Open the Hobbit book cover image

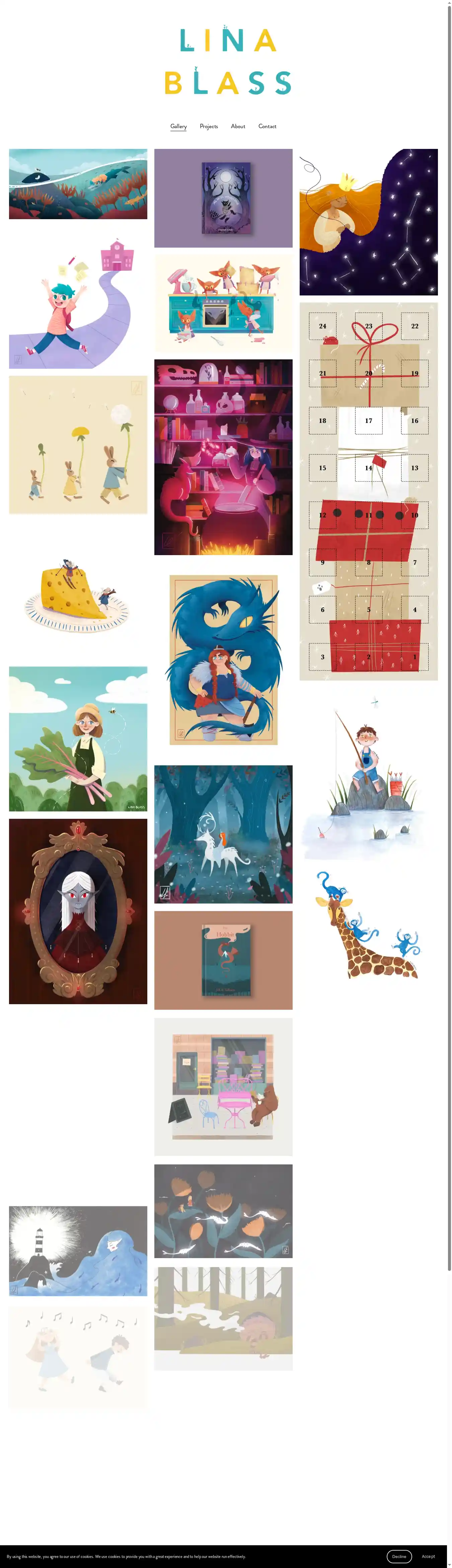point(223,960)
